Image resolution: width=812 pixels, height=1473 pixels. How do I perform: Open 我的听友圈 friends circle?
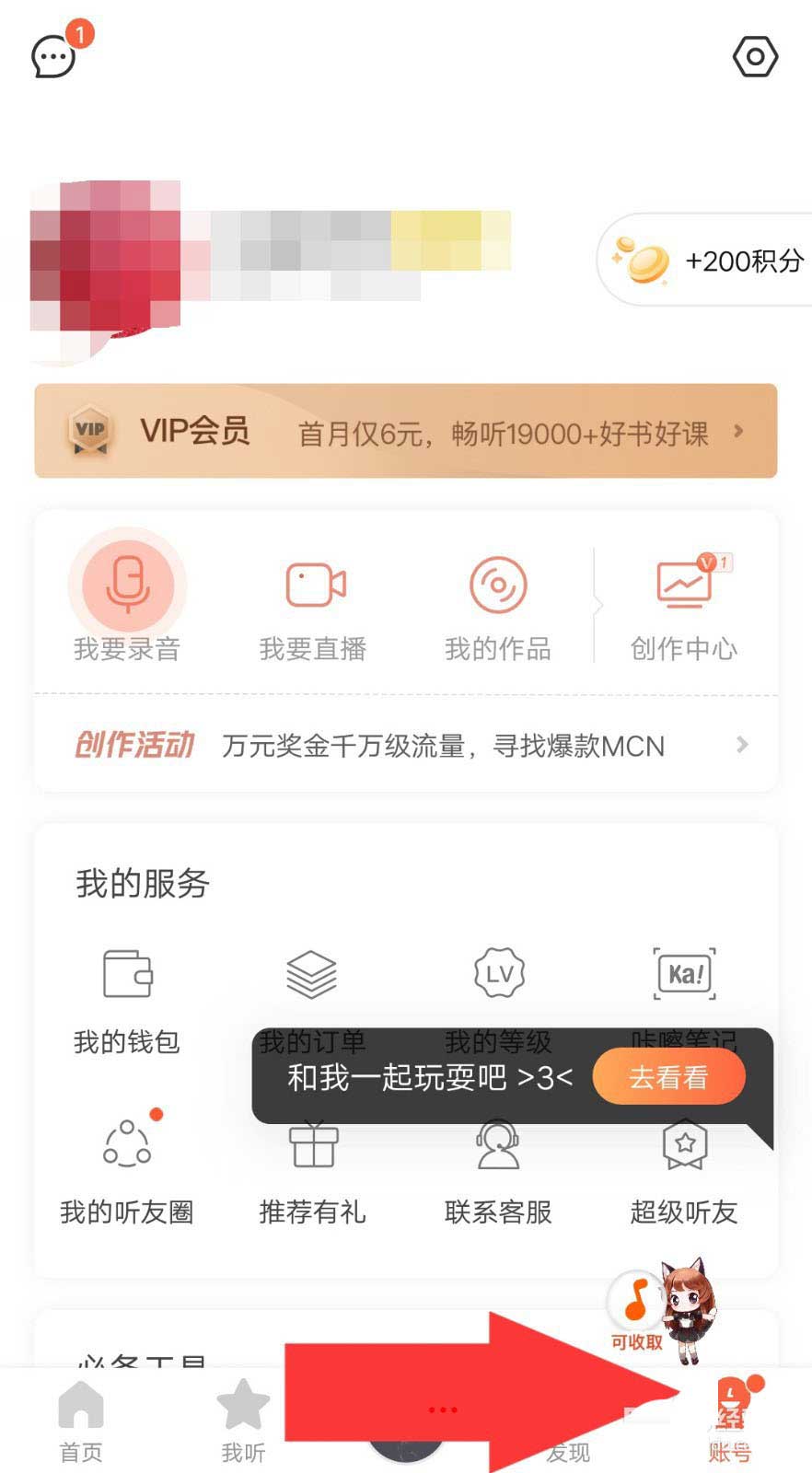(127, 1171)
